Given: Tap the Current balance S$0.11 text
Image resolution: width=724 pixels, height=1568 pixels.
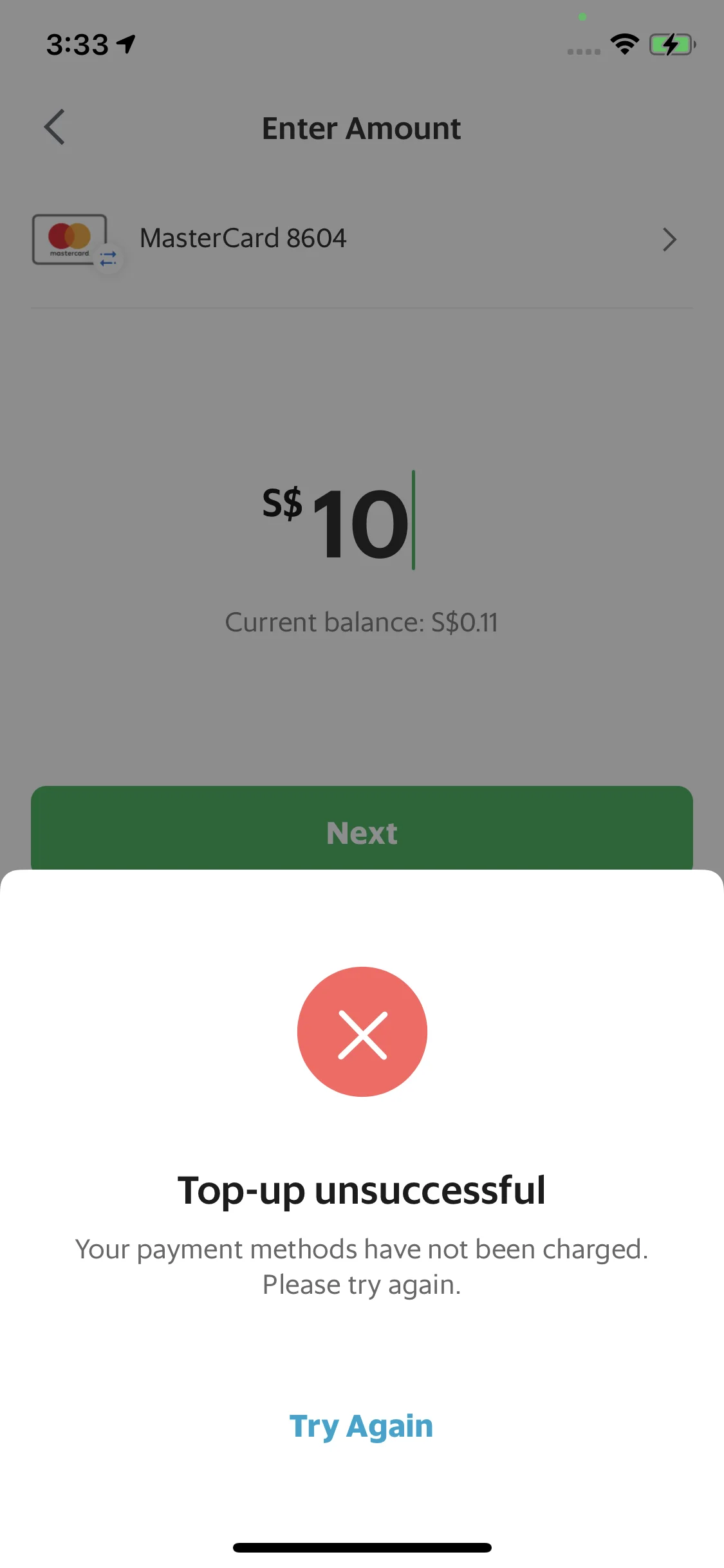Looking at the screenshot, I should tap(362, 622).
